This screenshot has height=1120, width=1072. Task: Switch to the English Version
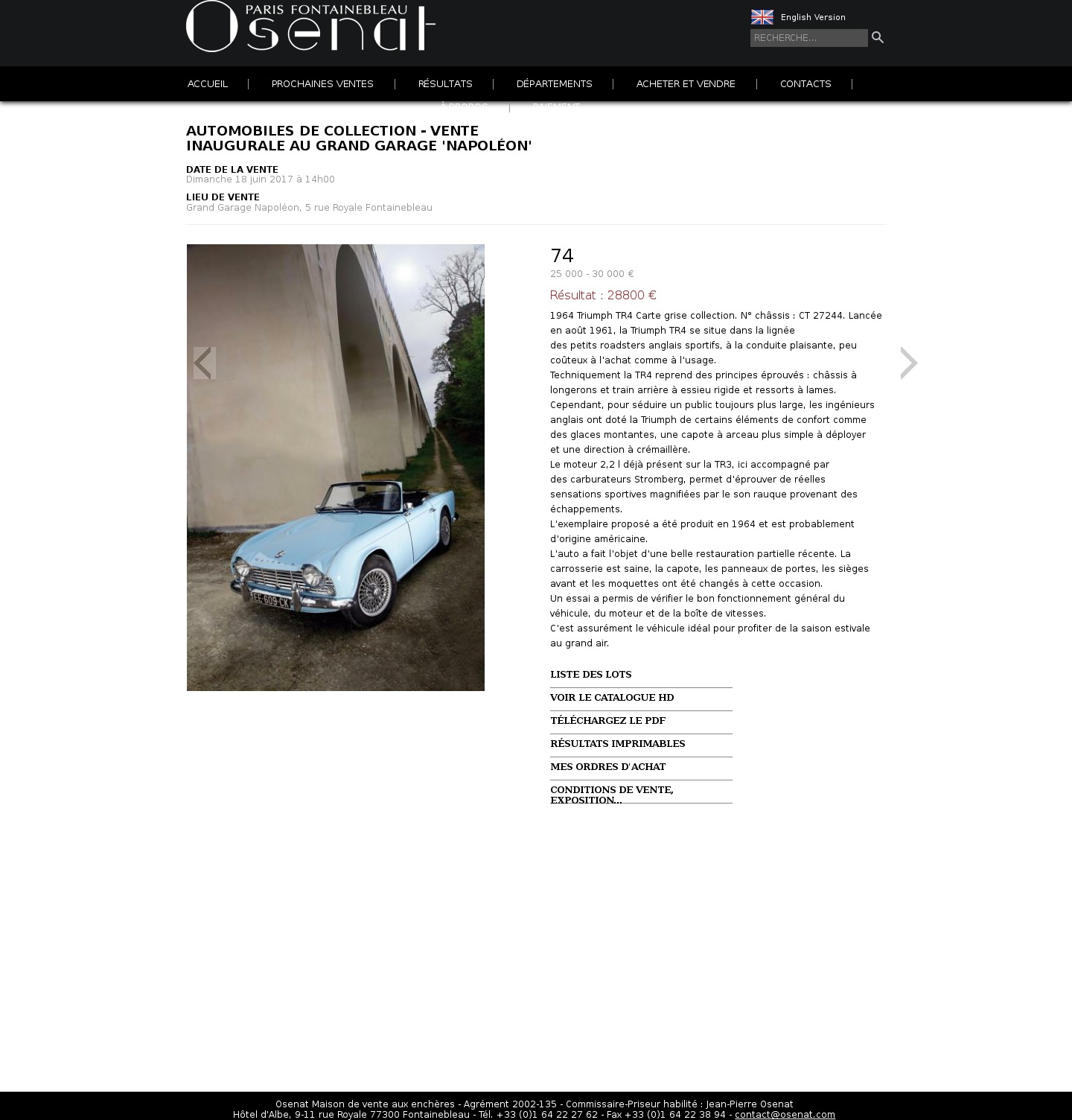[x=812, y=17]
